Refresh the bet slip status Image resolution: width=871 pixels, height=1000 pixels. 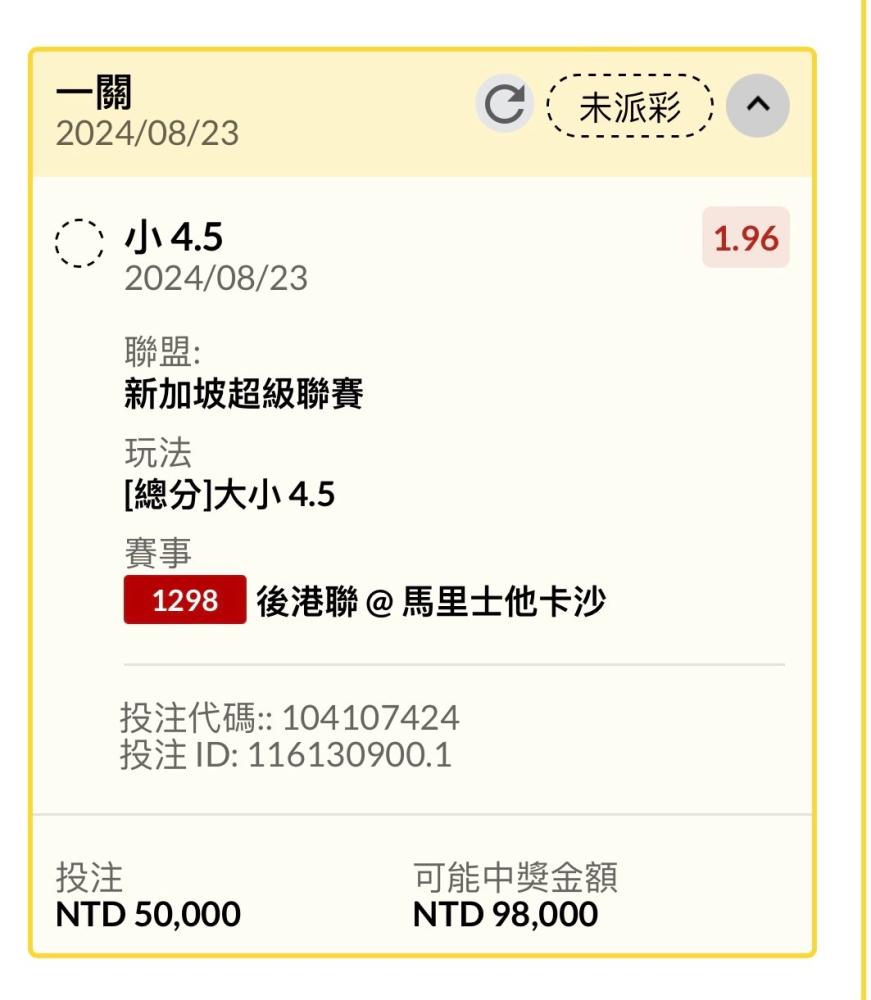click(x=503, y=106)
